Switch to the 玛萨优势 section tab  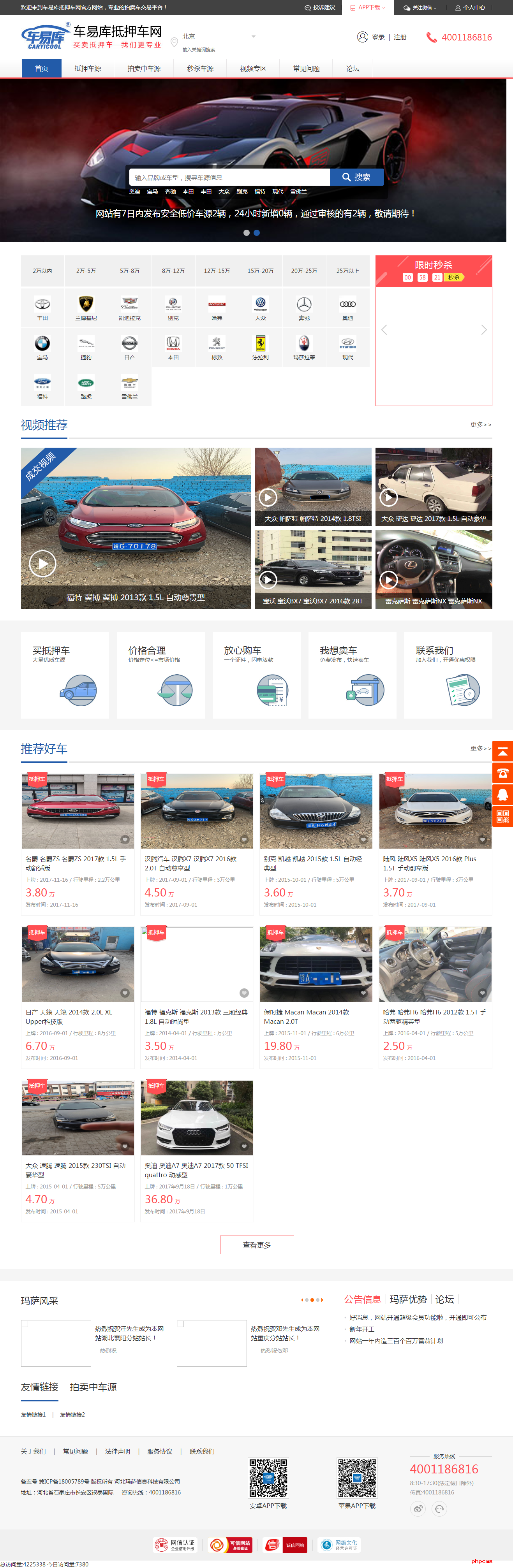(x=407, y=1299)
